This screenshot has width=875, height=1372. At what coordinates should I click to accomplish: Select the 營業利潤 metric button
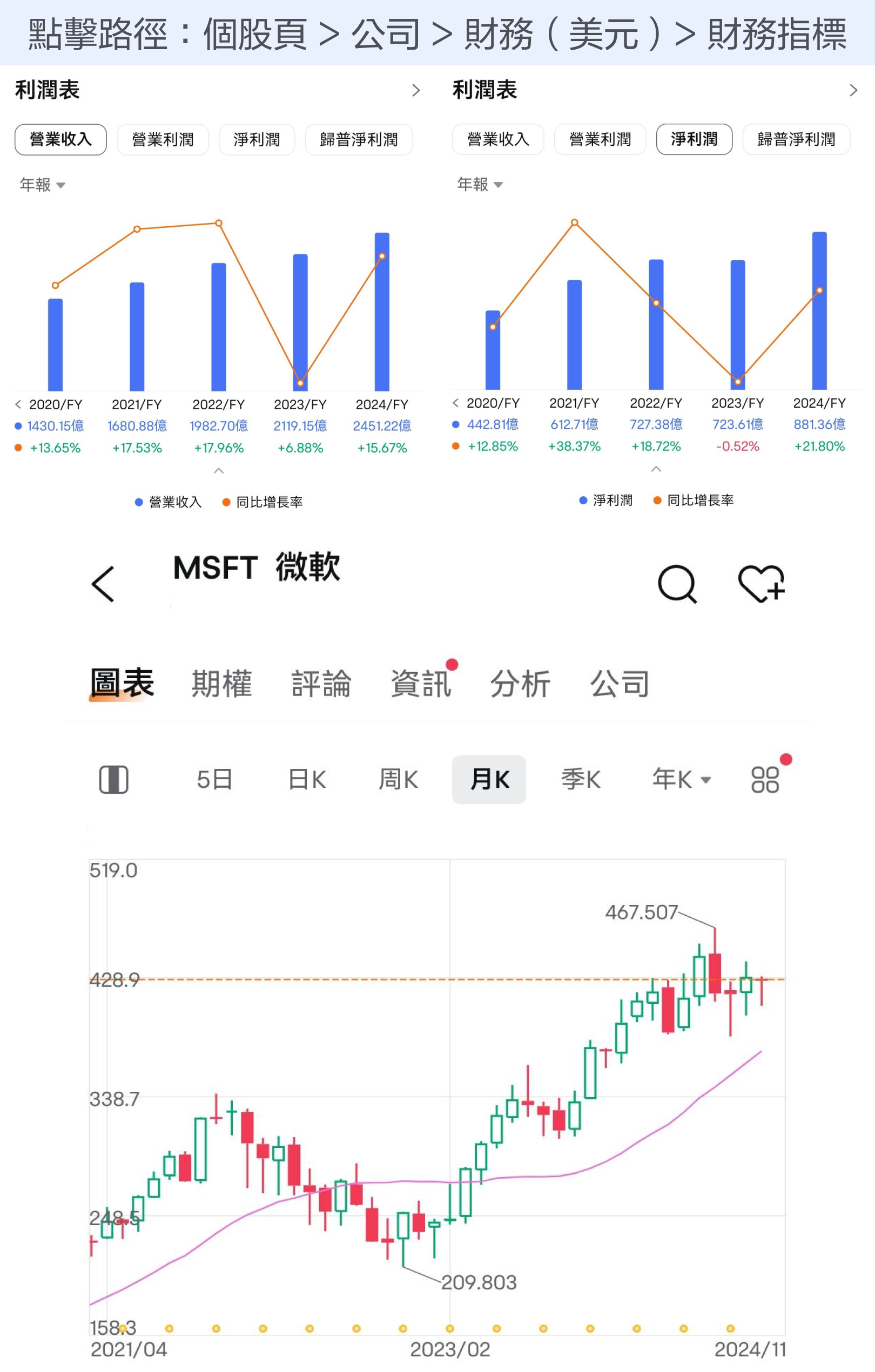(163, 139)
